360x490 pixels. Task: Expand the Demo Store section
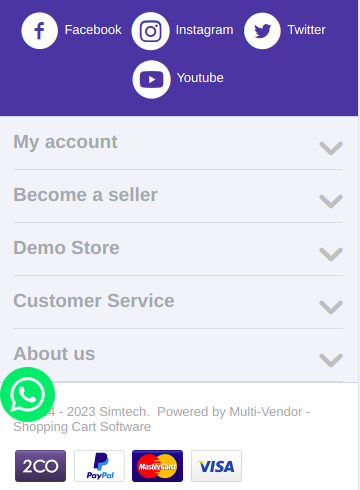point(178,249)
